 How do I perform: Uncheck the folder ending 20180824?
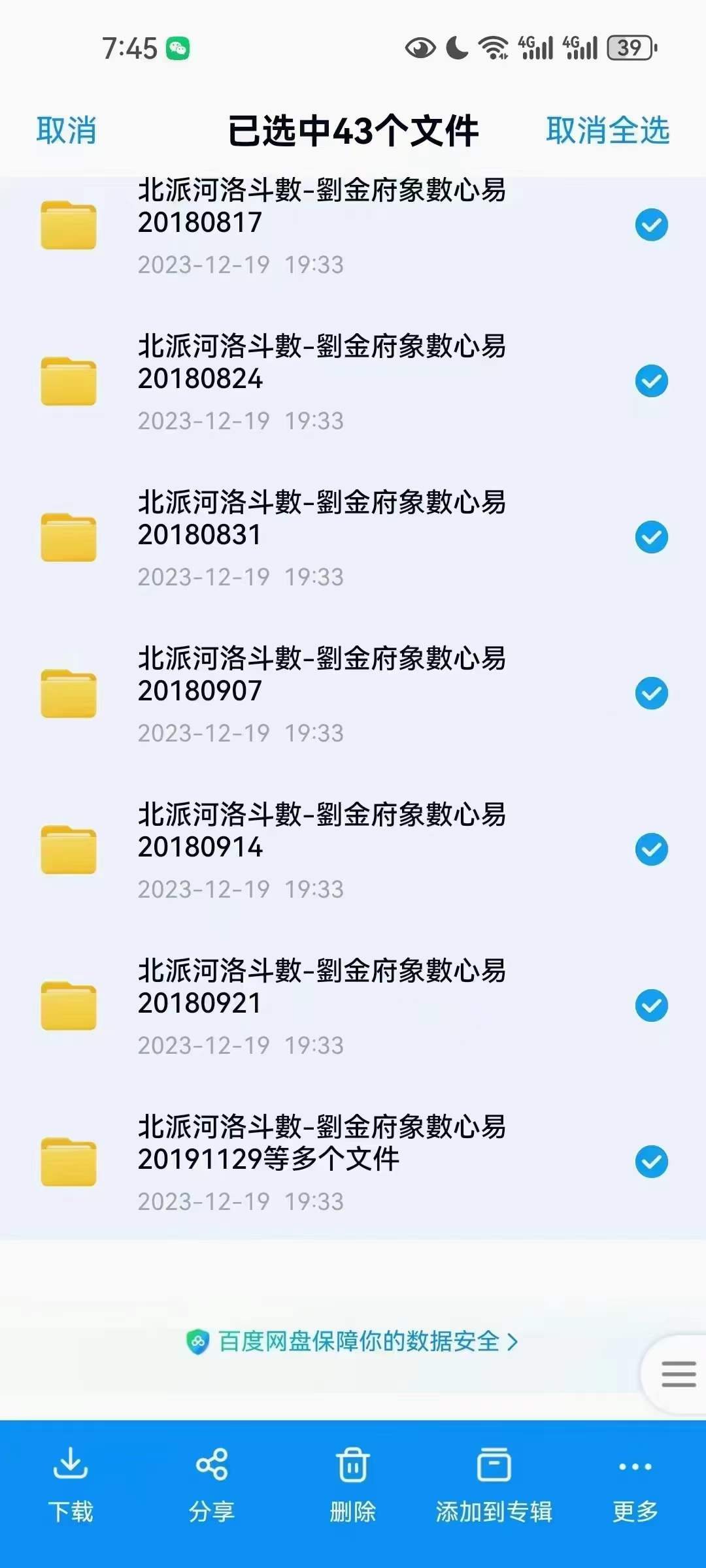[651, 382]
